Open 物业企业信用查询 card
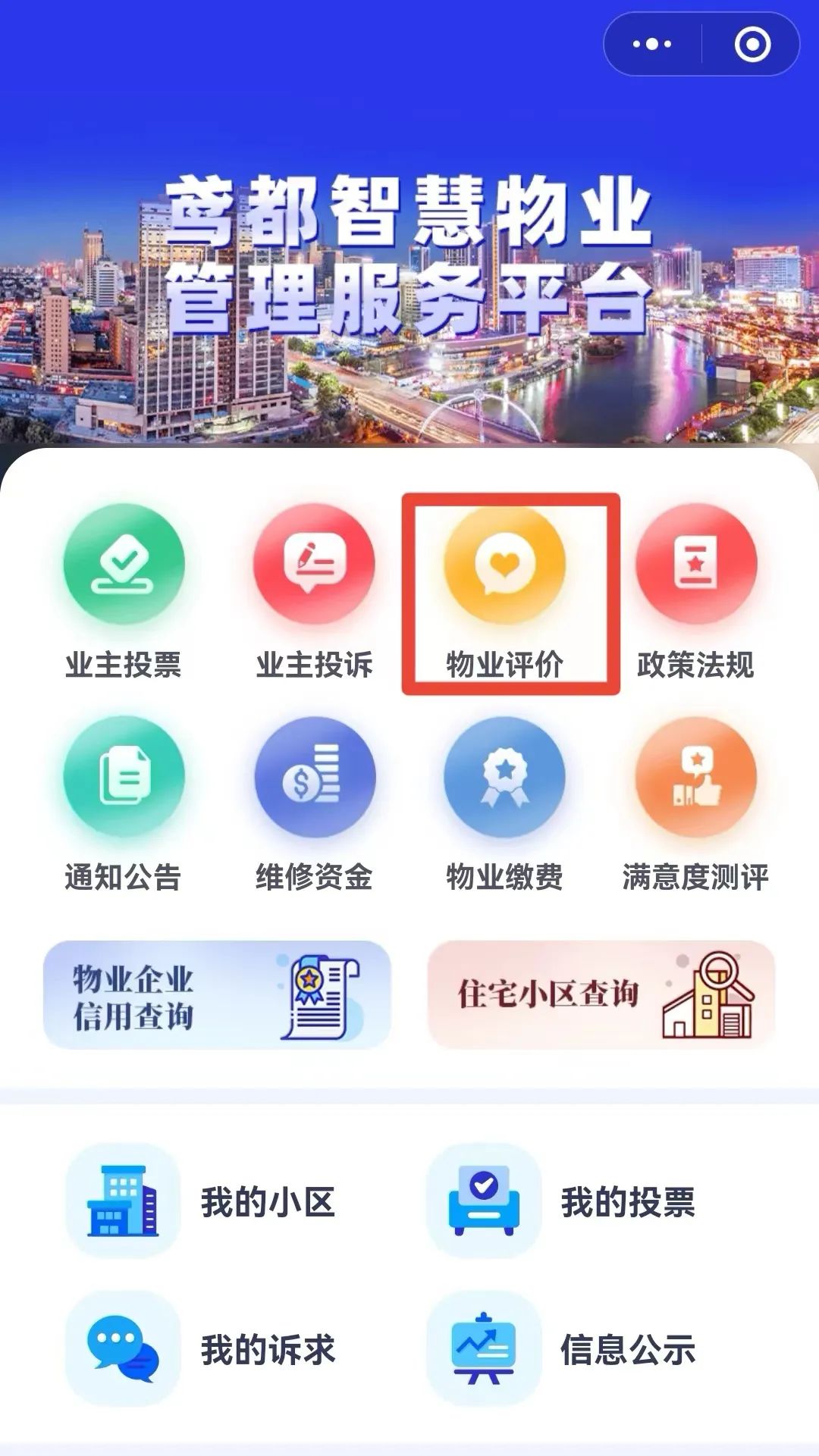The height and width of the screenshot is (1456, 819). click(x=217, y=994)
